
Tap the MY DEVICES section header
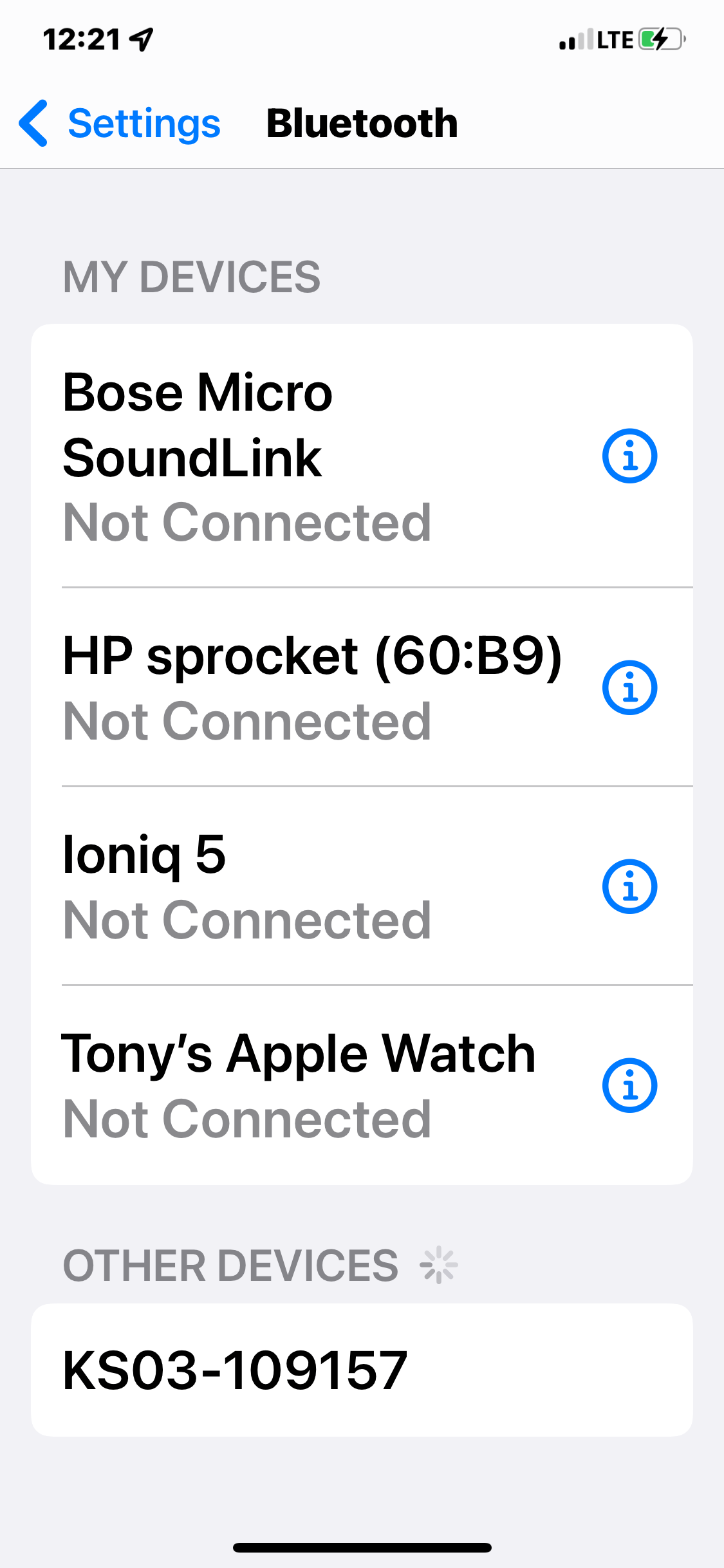191,277
